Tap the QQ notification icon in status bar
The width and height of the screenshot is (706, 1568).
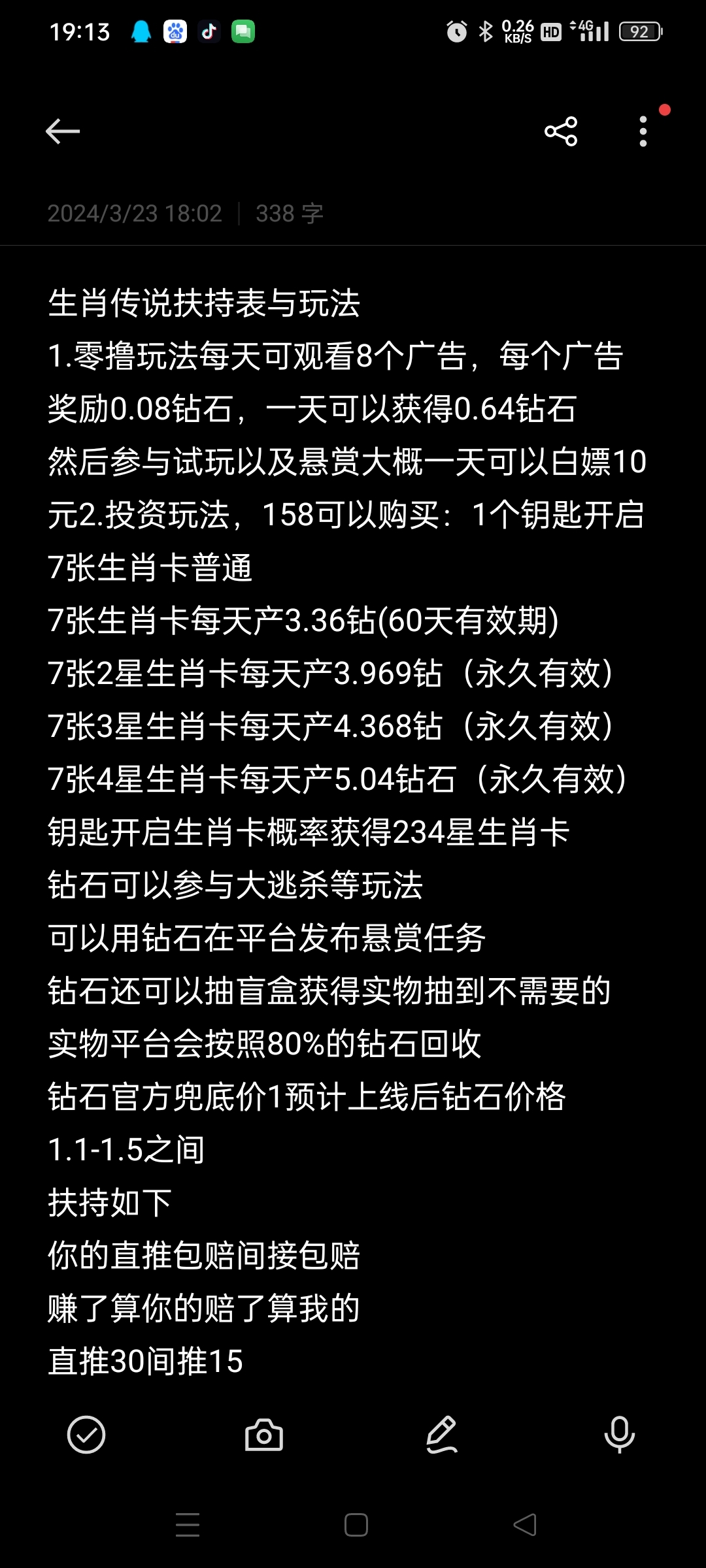pyautogui.click(x=139, y=31)
